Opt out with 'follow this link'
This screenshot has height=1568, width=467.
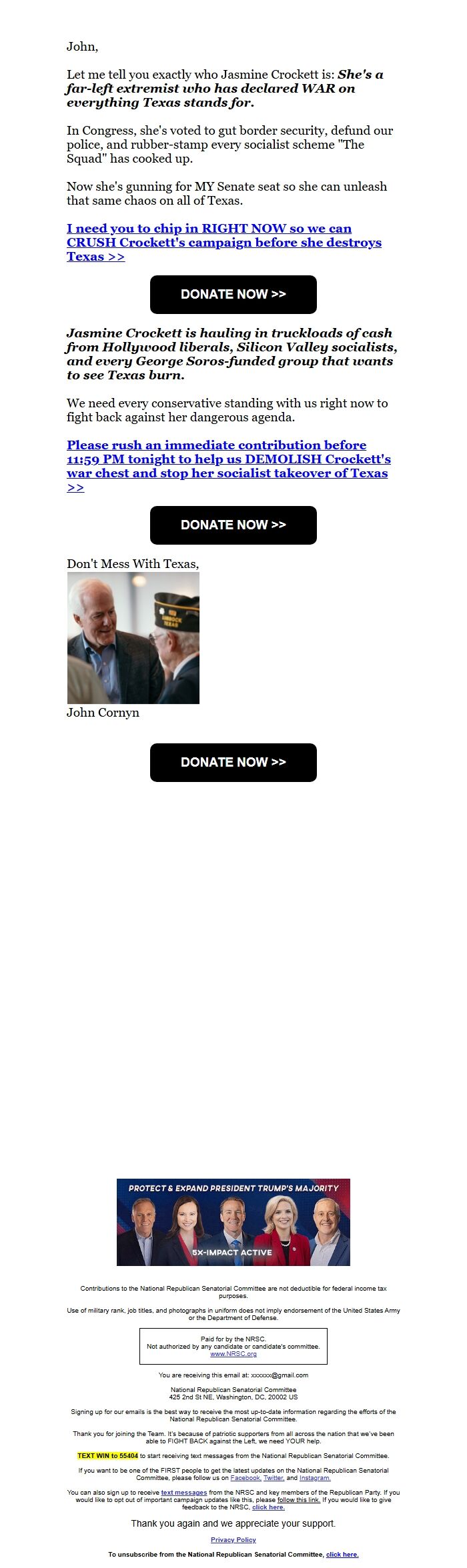tap(298, 1500)
